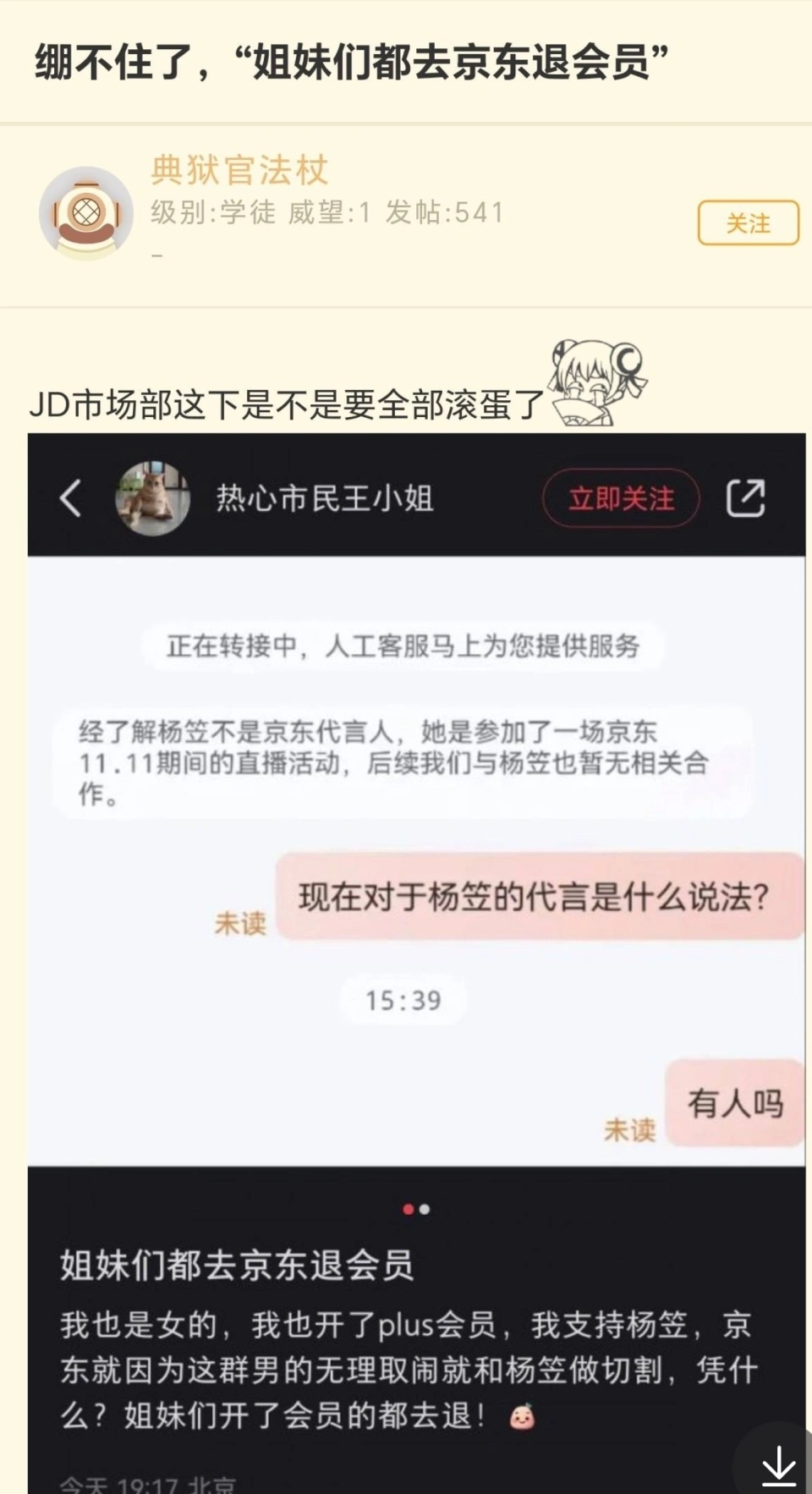Tap the download arrow icon
812x1494 pixels.
click(779, 1464)
